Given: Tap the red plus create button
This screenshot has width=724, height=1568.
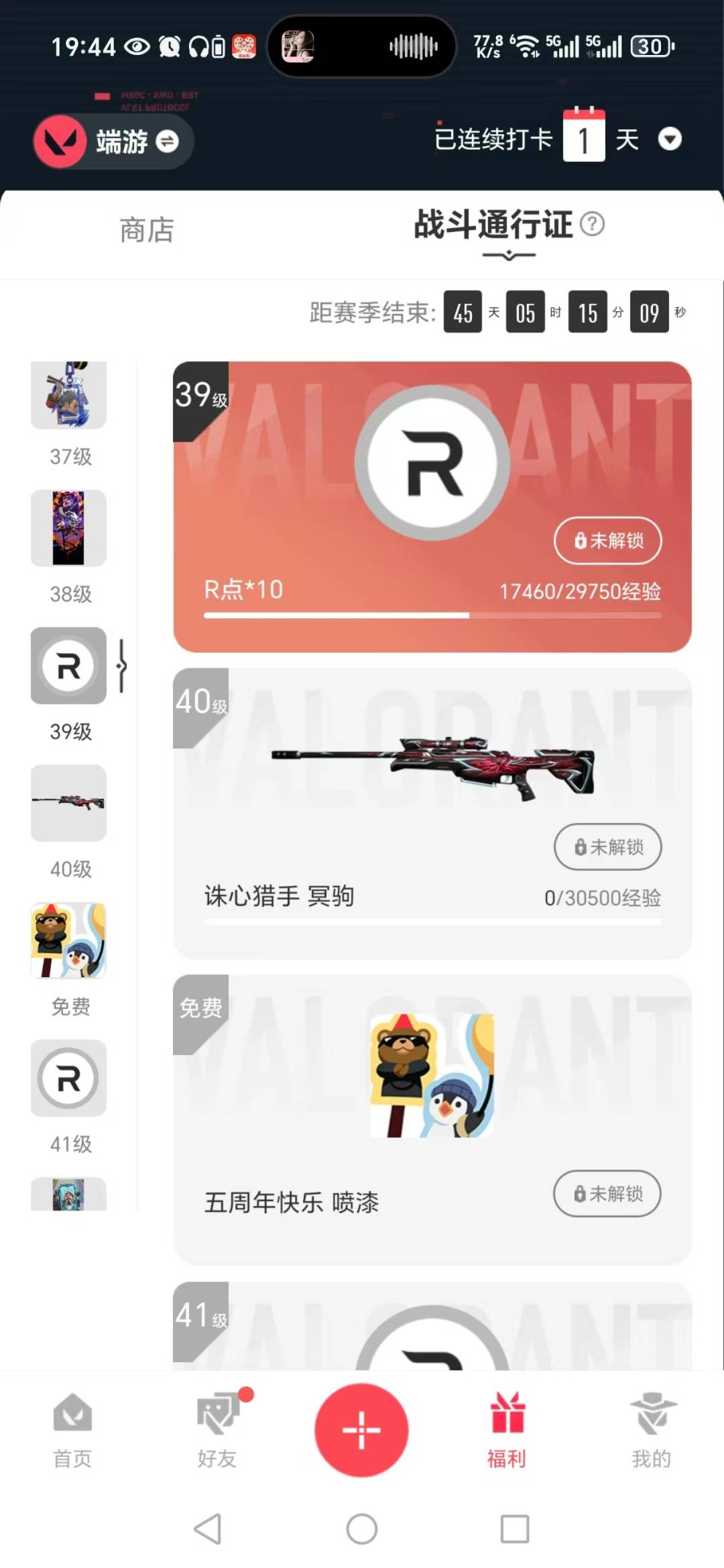Looking at the screenshot, I should pyautogui.click(x=361, y=1429).
